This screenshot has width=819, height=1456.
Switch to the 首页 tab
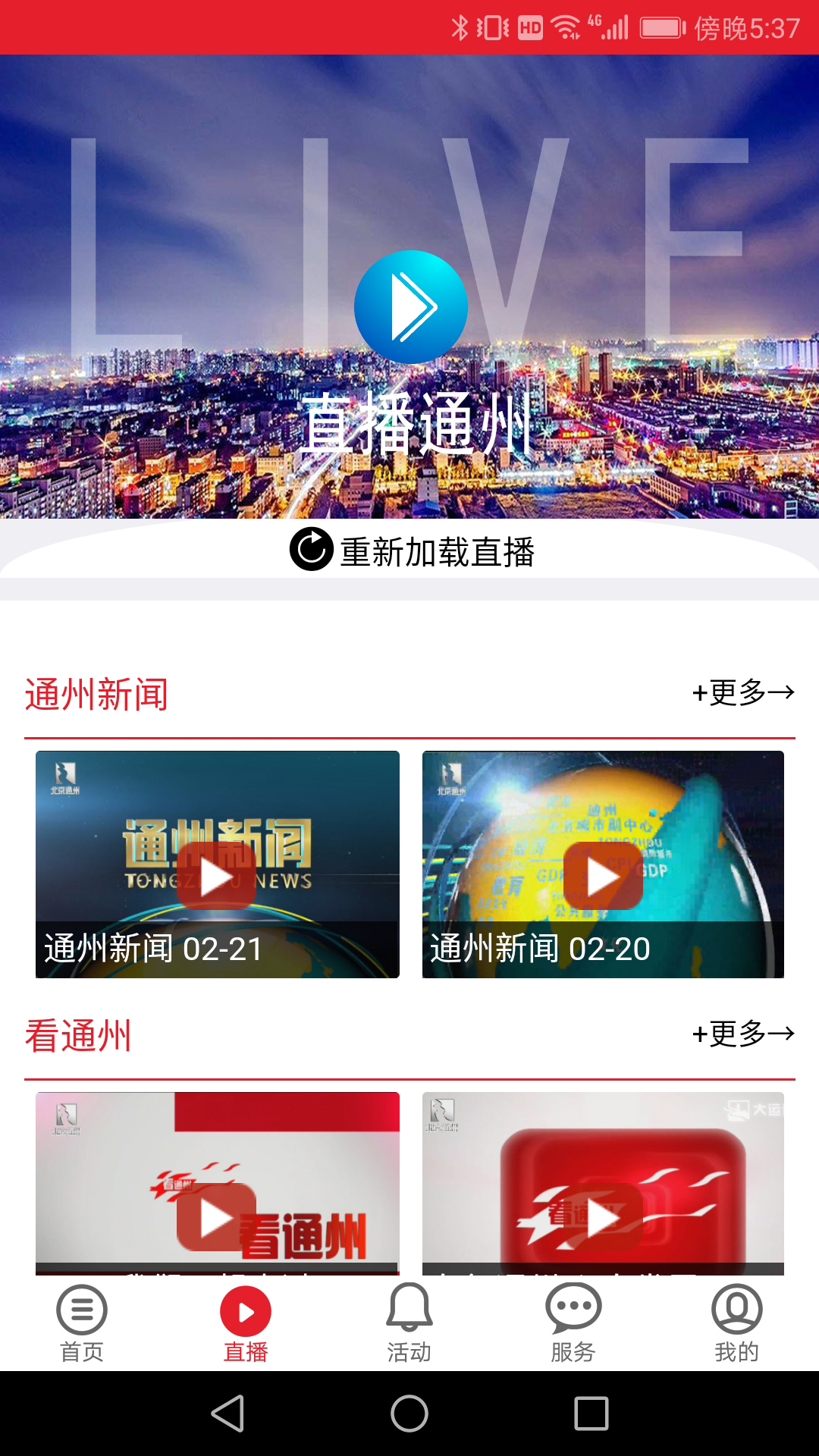click(82, 1323)
